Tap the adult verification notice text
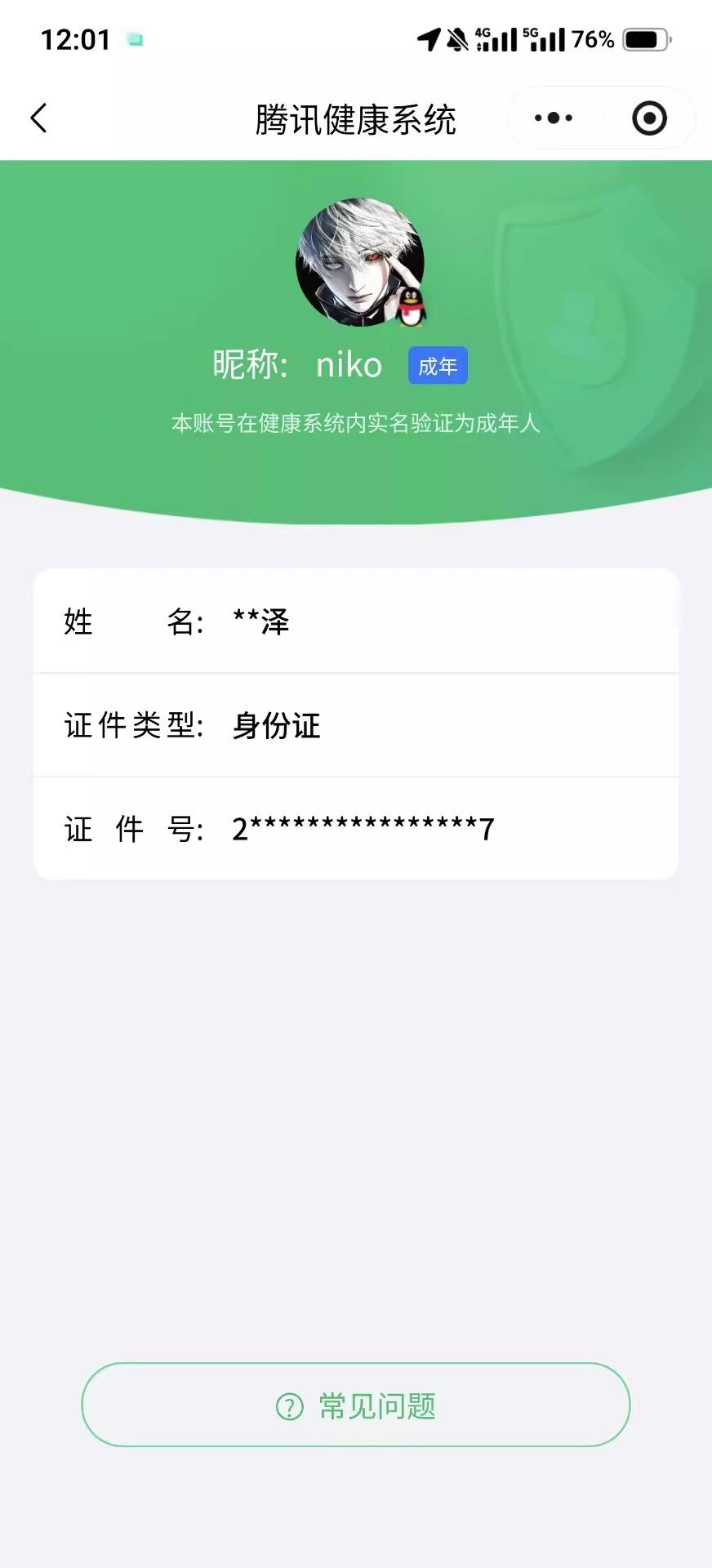Screen dimensions: 712x1568 point(356,423)
